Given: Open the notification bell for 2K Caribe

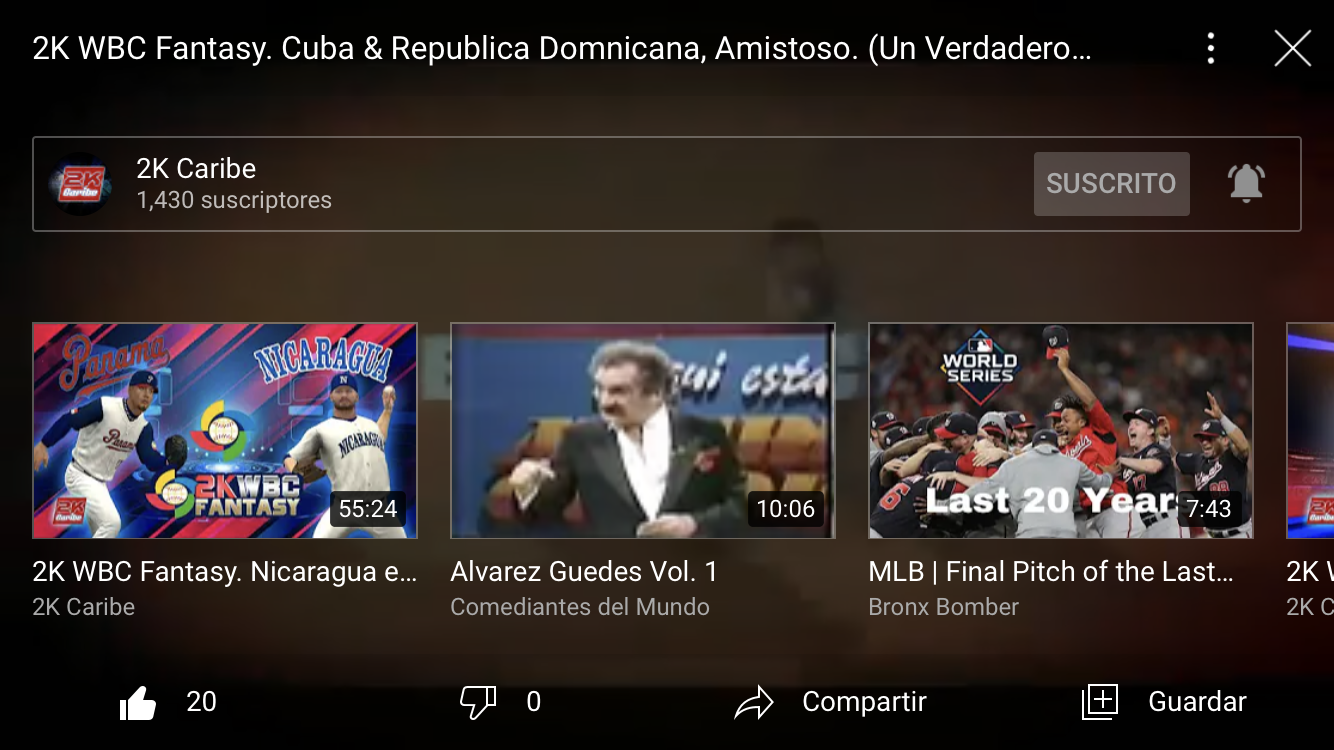Looking at the screenshot, I should pyautogui.click(x=1246, y=184).
